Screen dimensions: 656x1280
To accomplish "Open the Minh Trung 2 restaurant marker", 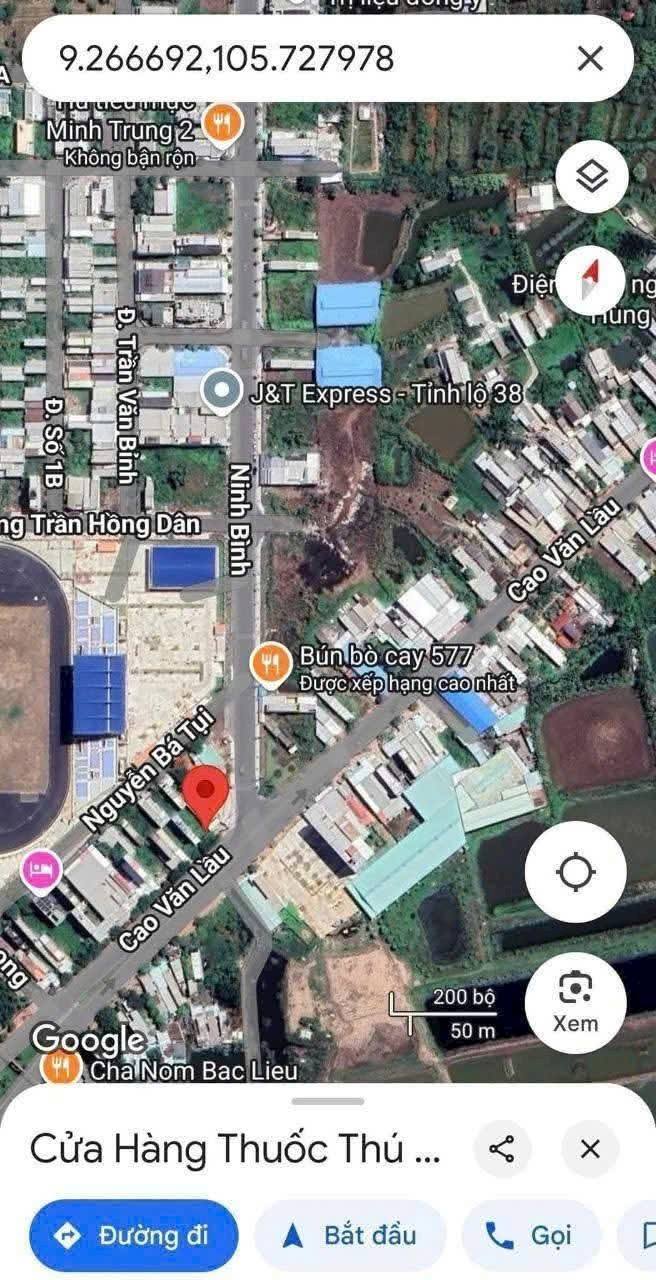I will tap(222, 124).
